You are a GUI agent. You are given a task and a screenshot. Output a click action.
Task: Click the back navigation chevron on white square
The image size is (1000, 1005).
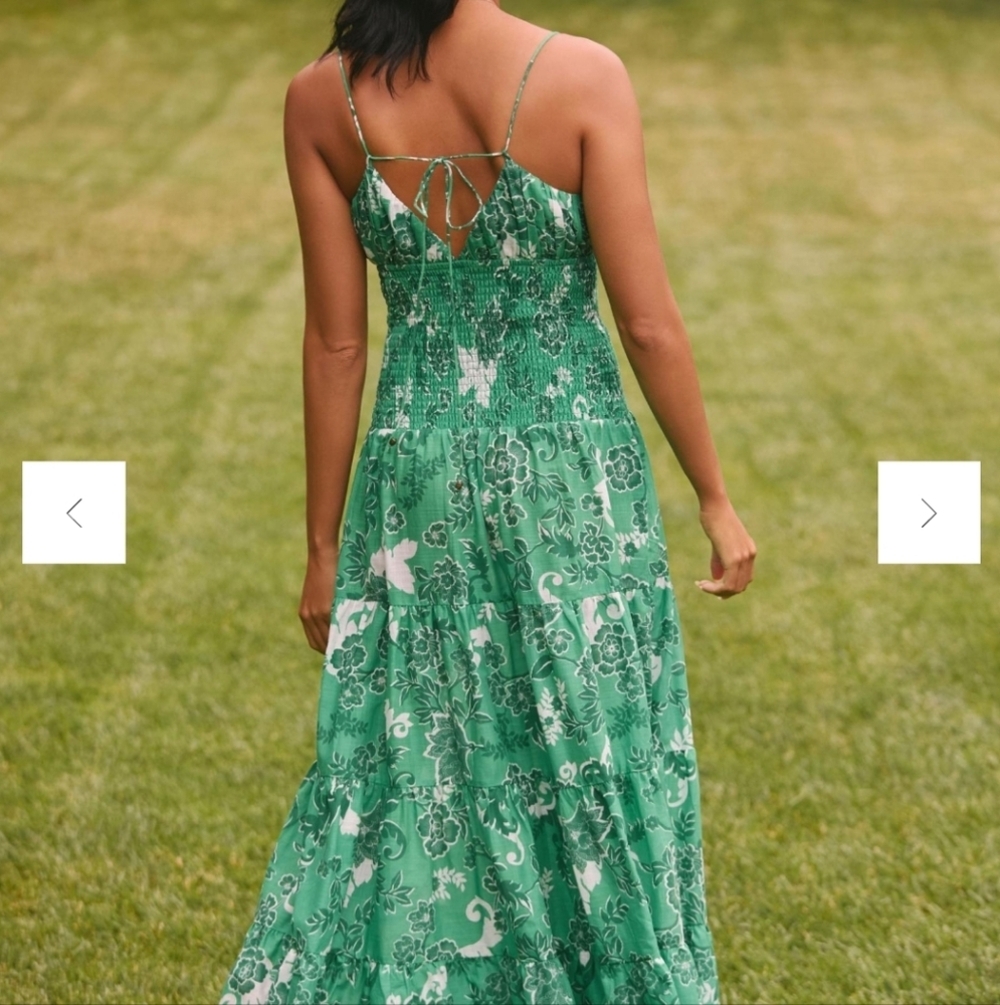75,510
